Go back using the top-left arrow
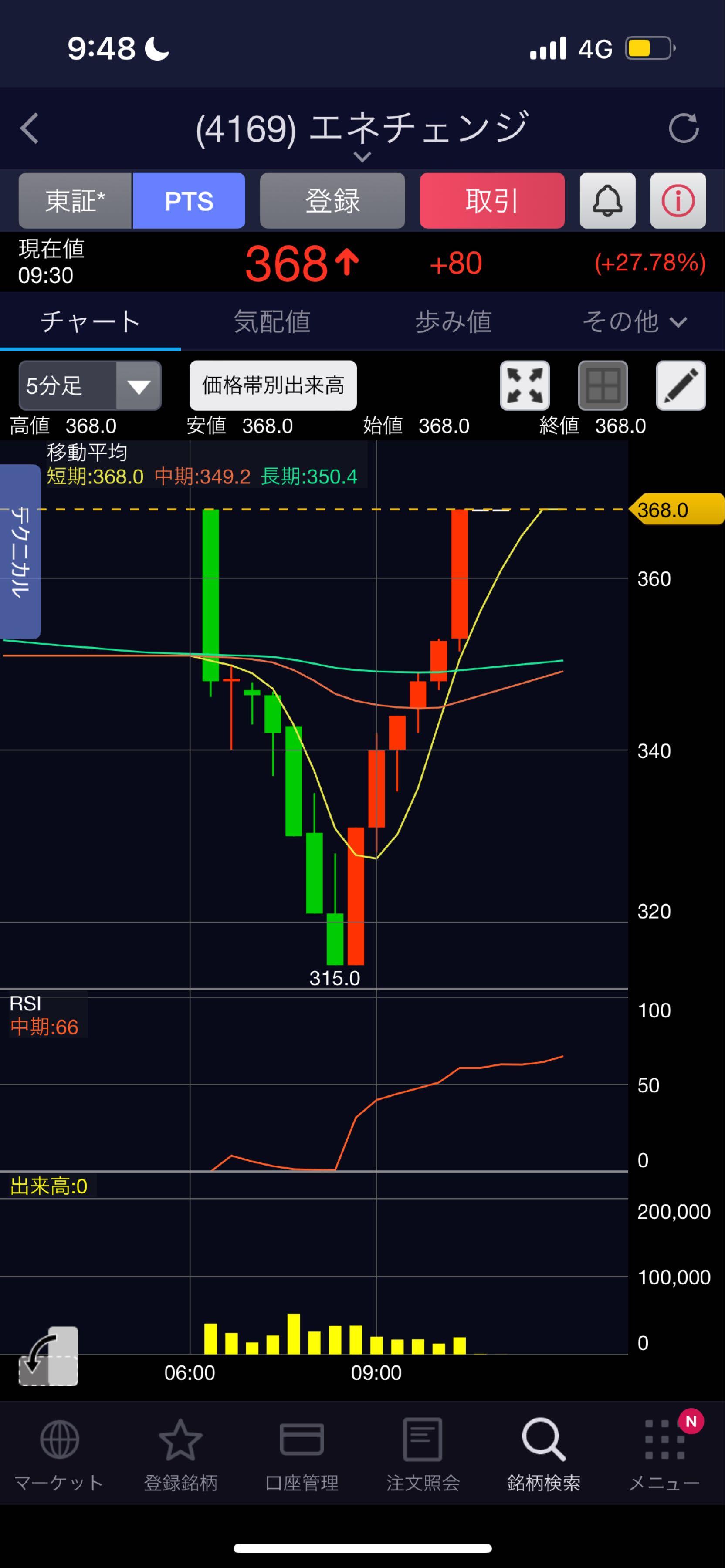This screenshot has width=725, height=1568. (x=29, y=128)
